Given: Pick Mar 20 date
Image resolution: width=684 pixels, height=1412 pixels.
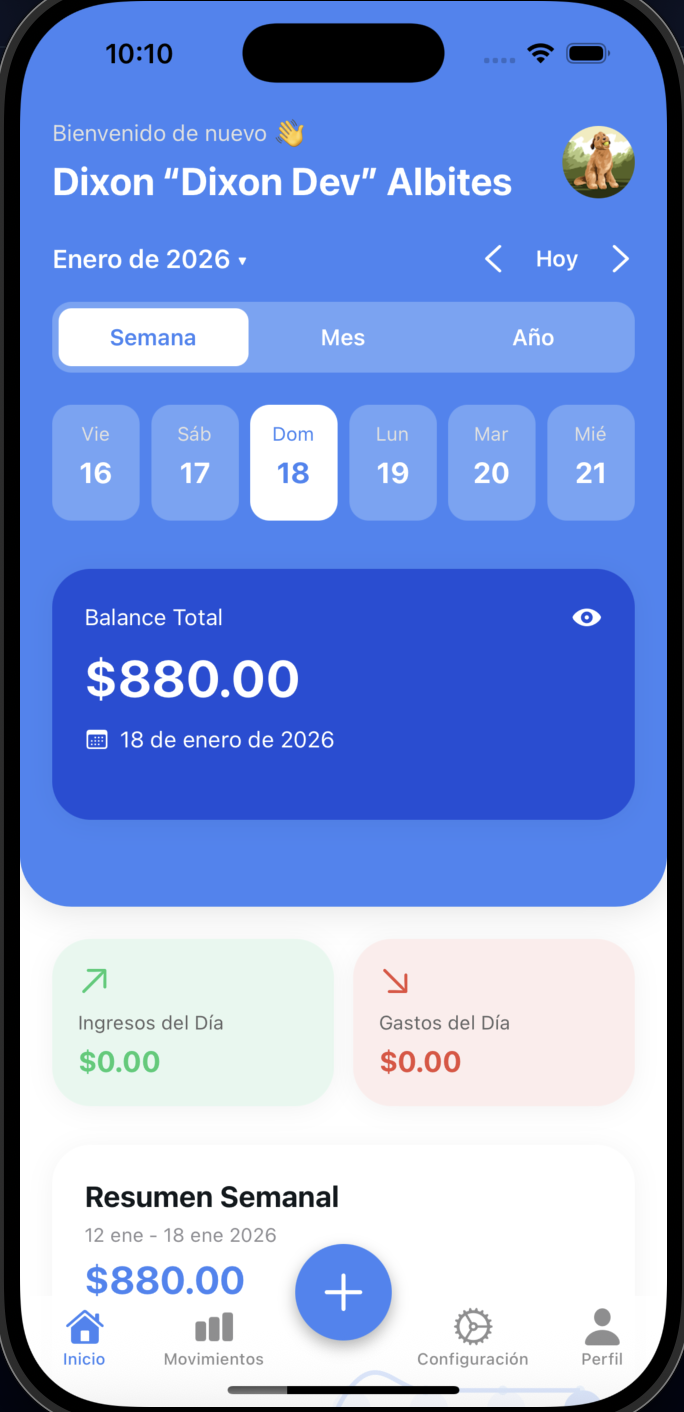Looking at the screenshot, I should coord(491,462).
